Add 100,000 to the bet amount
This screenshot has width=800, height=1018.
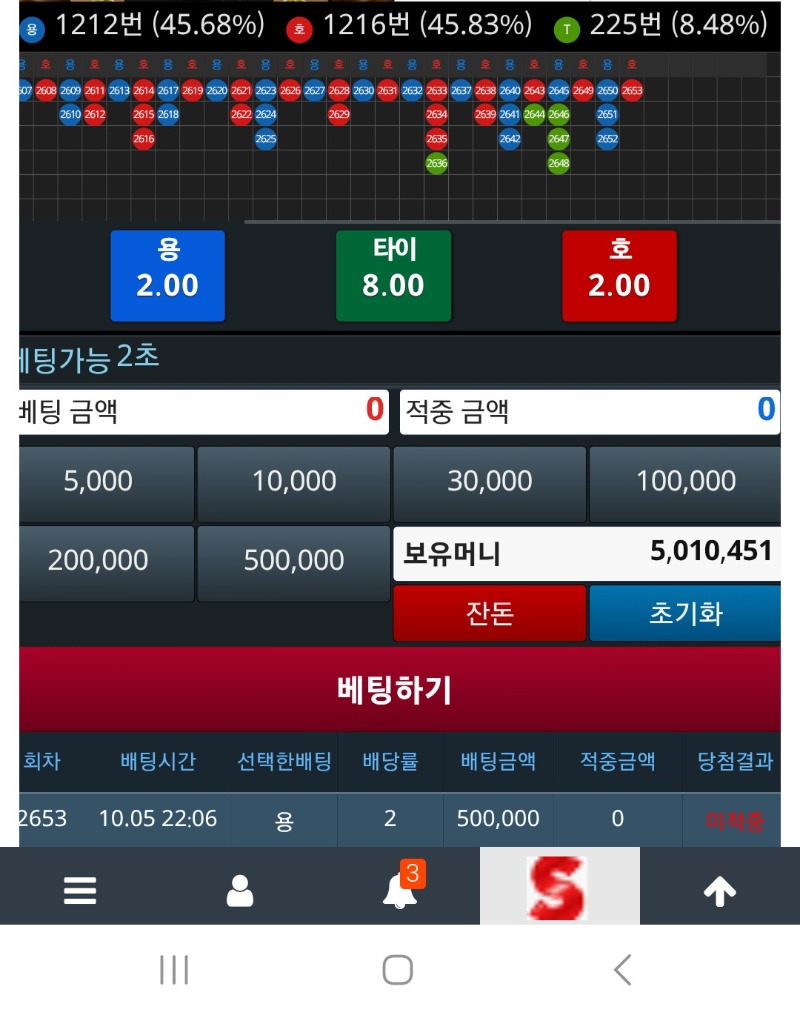(685, 482)
